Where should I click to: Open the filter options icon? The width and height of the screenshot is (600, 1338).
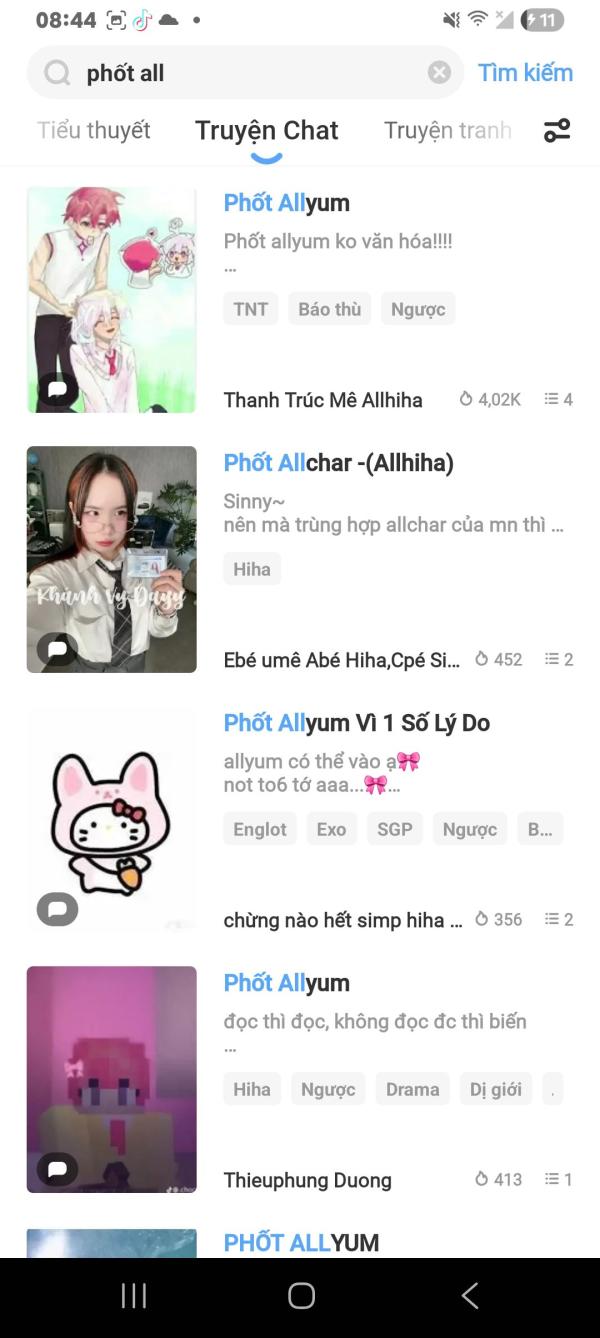[557, 130]
